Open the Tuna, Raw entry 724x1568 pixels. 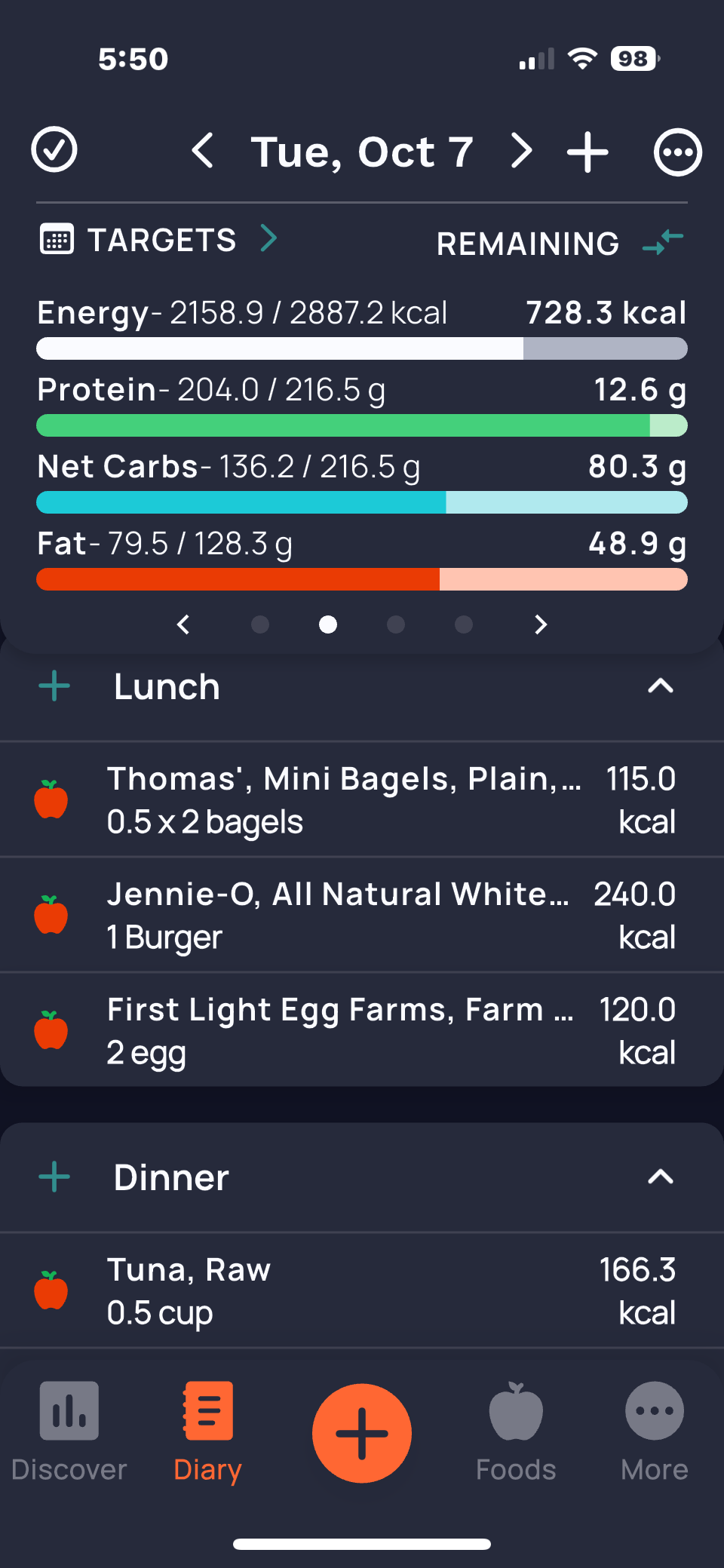[x=362, y=1291]
